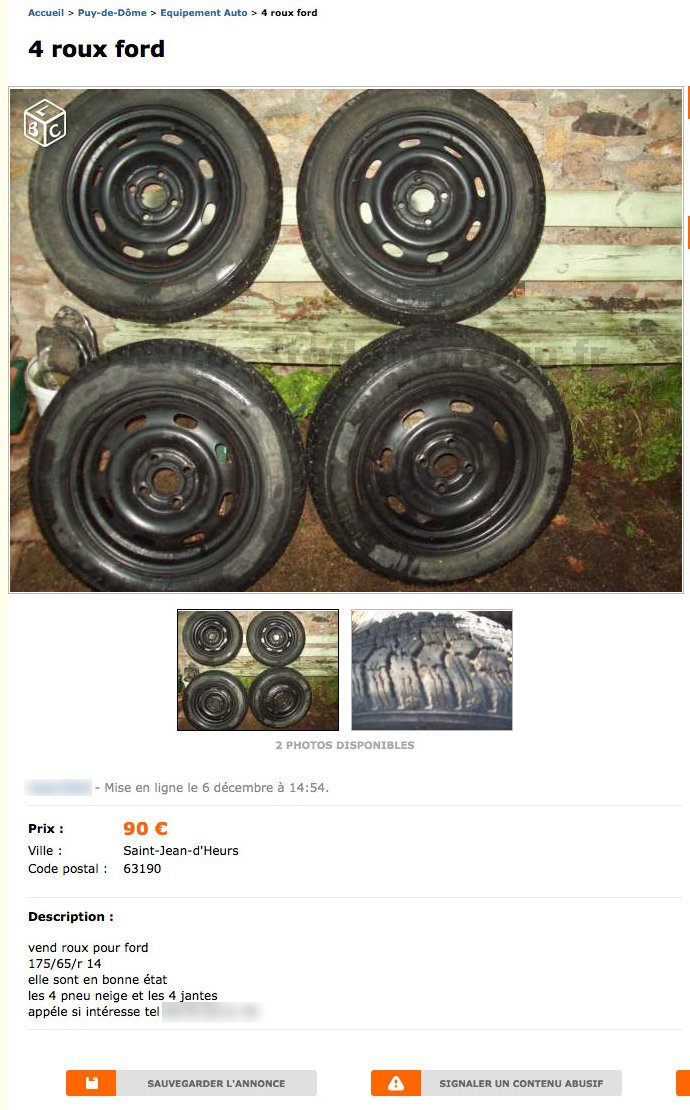The height and width of the screenshot is (1110, 690).
Task: View the tire tread close-up thumbnail
Action: 431,670
